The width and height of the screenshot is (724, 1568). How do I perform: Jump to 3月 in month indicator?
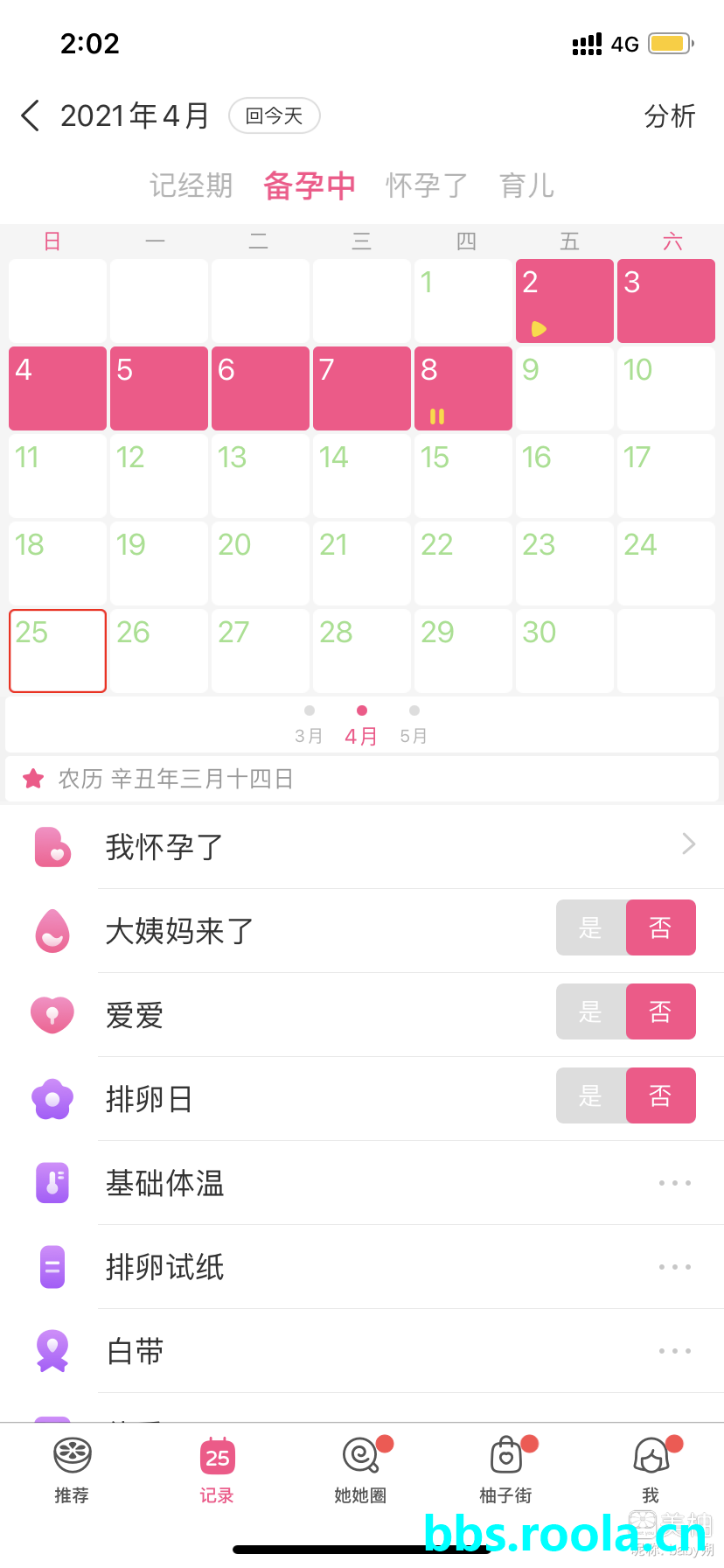[309, 726]
